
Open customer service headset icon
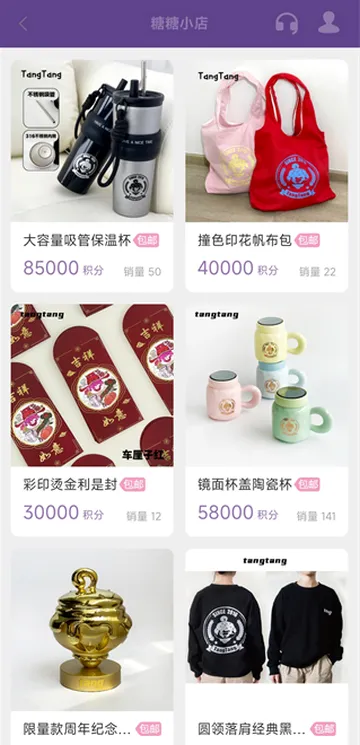click(287, 22)
